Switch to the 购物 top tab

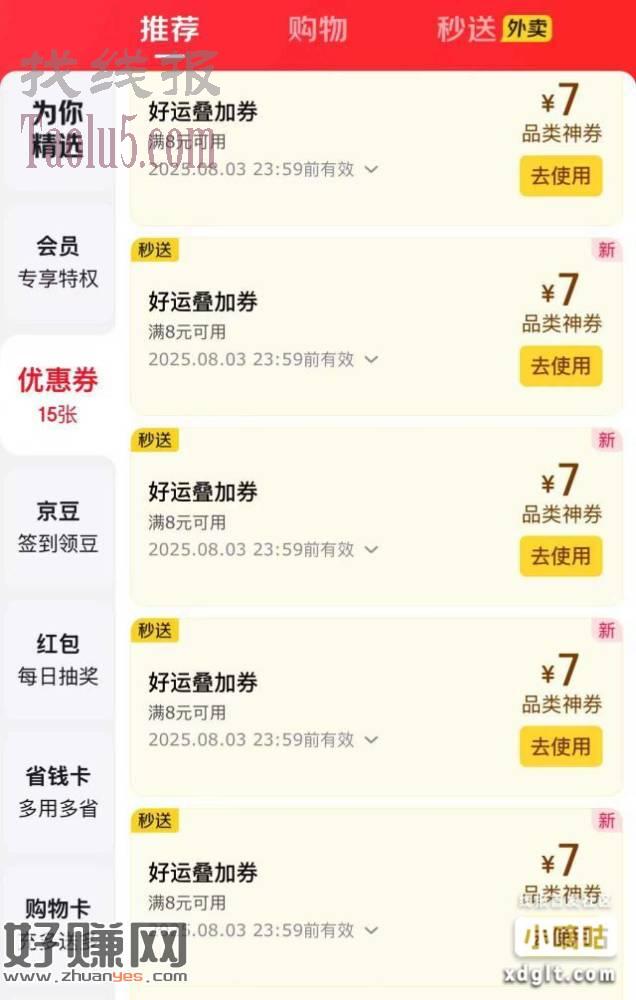point(317,29)
